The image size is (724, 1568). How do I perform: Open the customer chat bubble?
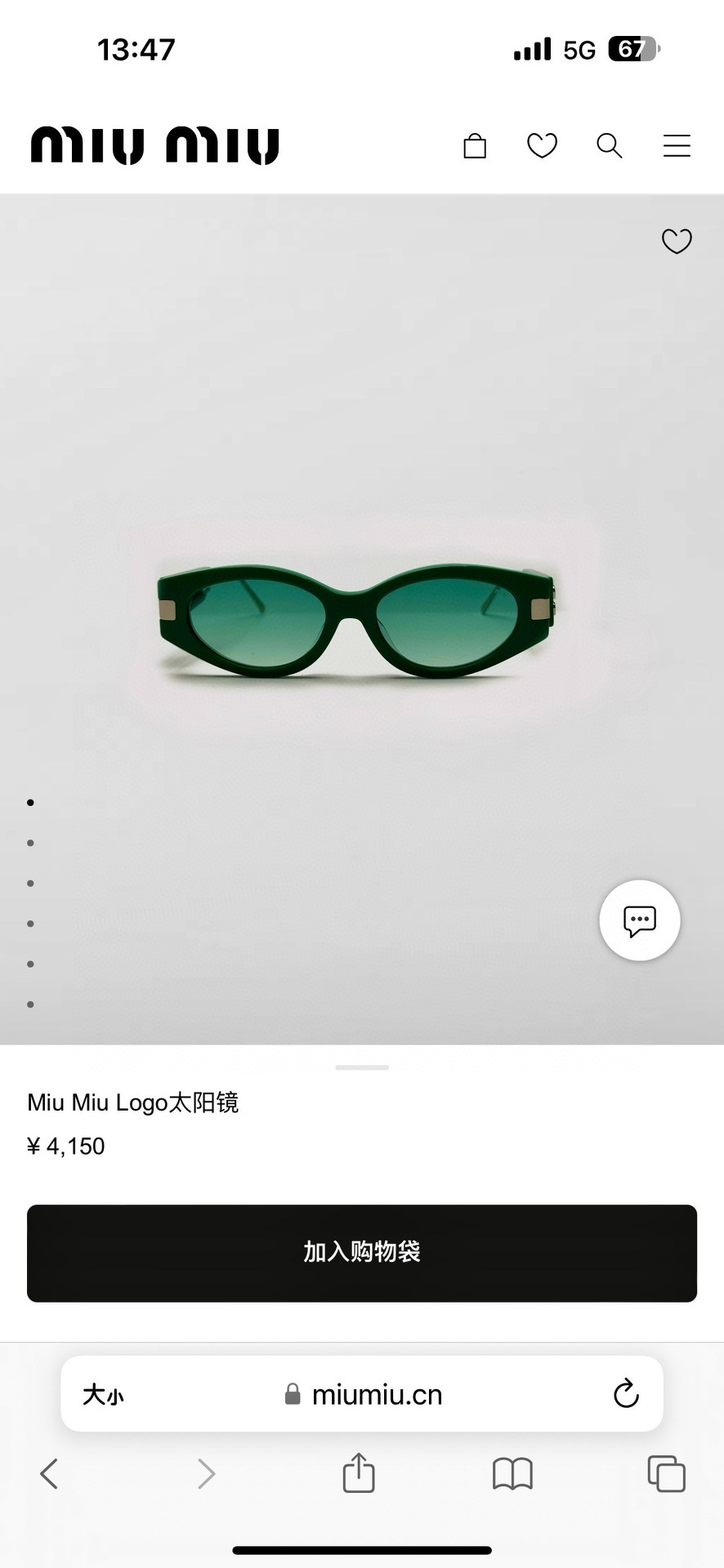640,920
